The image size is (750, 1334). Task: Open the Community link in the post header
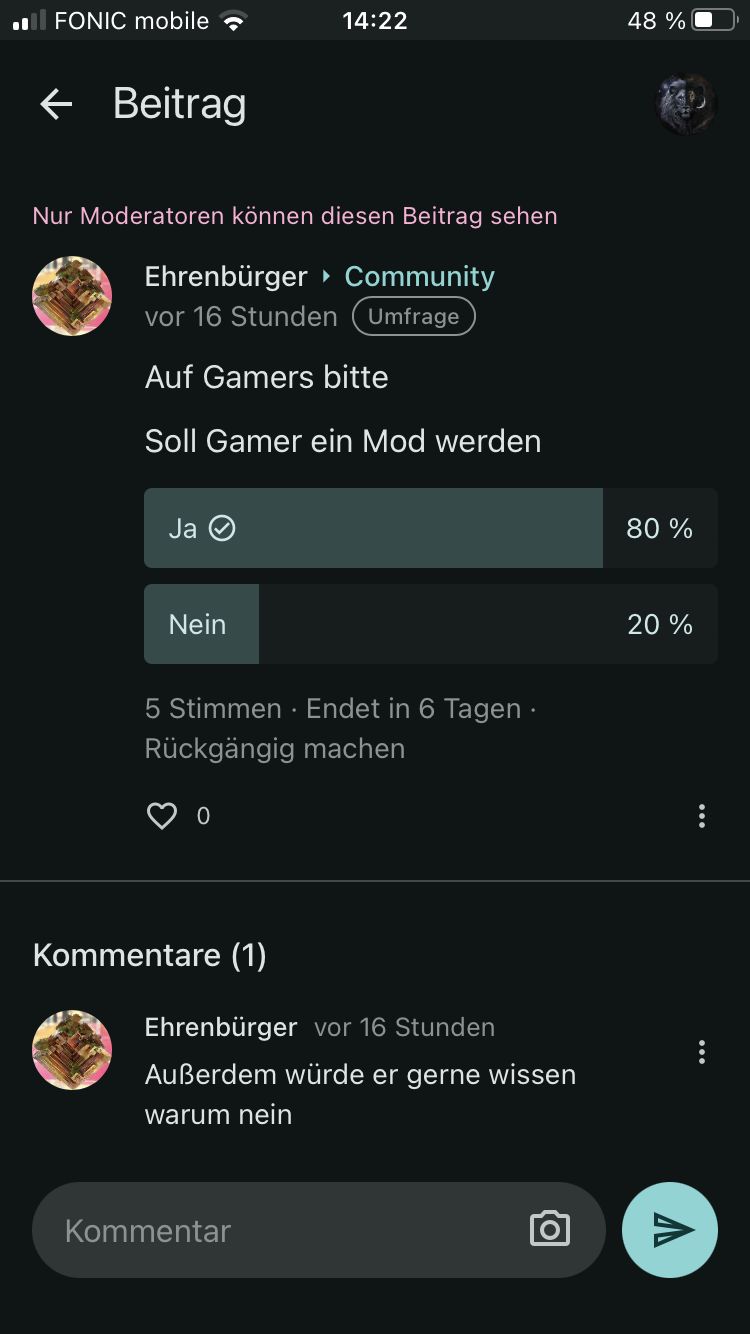419,276
